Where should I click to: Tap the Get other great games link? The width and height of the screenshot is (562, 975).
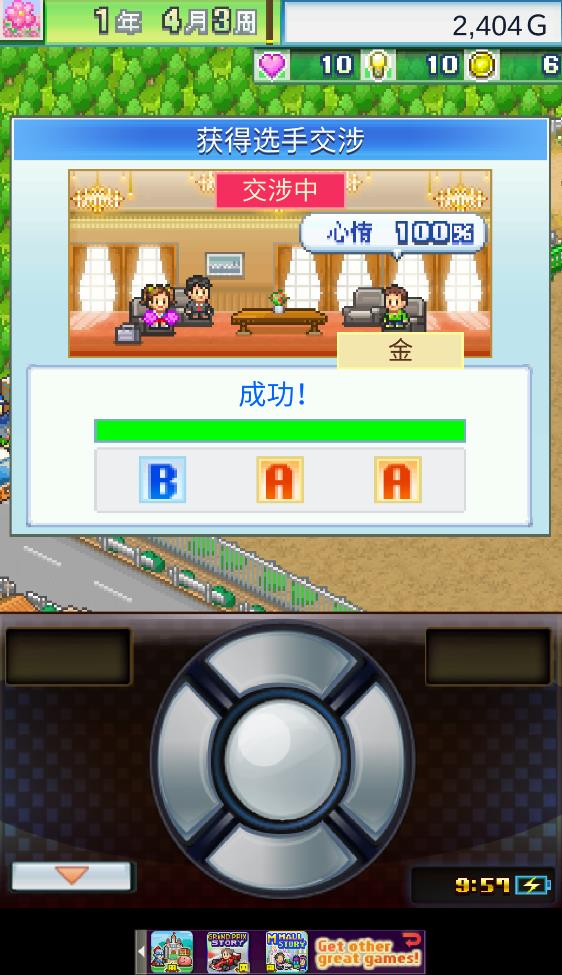(x=368, y=951)
